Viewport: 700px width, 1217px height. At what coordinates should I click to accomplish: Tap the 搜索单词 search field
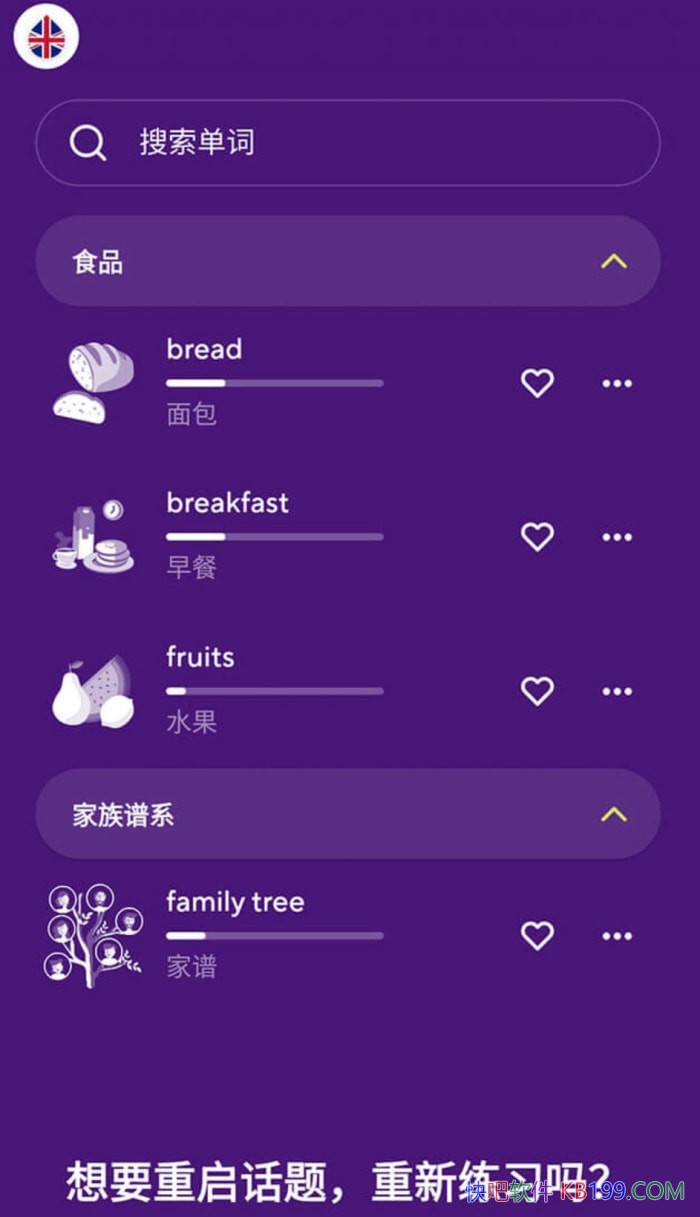click(347, 143)
